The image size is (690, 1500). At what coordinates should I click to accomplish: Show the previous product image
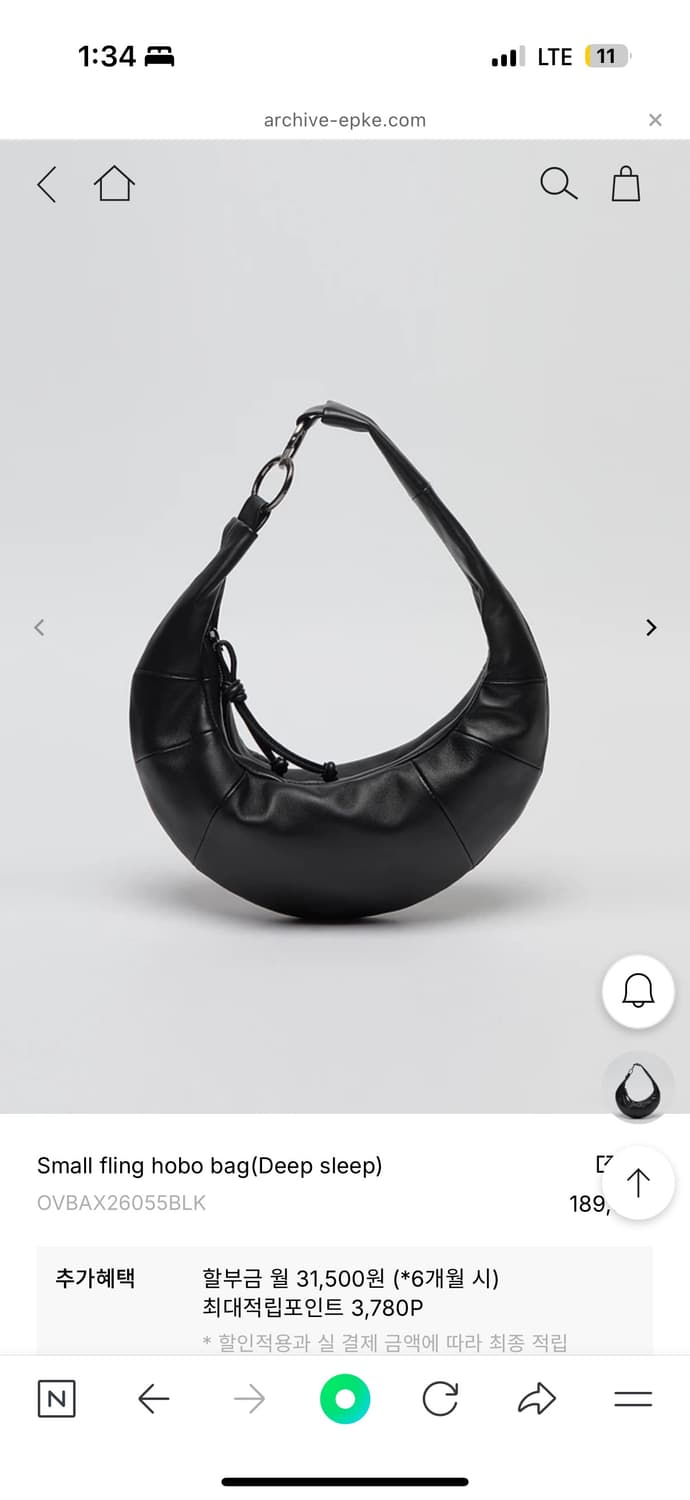[x=39, y=628]
